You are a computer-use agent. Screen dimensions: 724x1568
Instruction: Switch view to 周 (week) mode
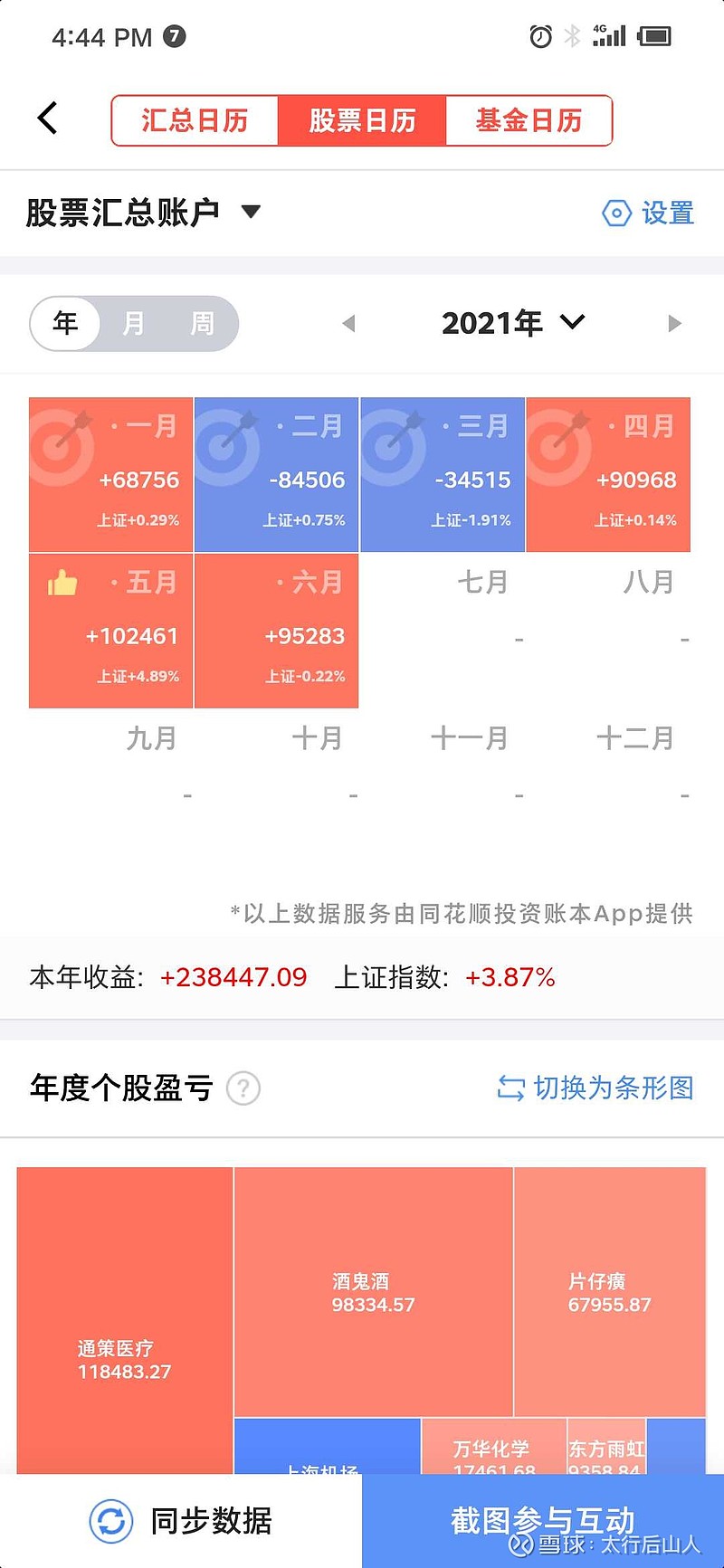[x=199, y=323]
